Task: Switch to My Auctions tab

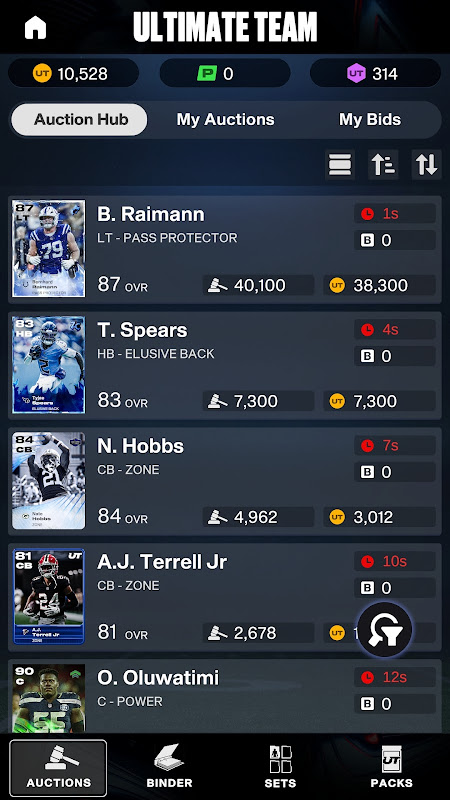Action: point(226,120)
